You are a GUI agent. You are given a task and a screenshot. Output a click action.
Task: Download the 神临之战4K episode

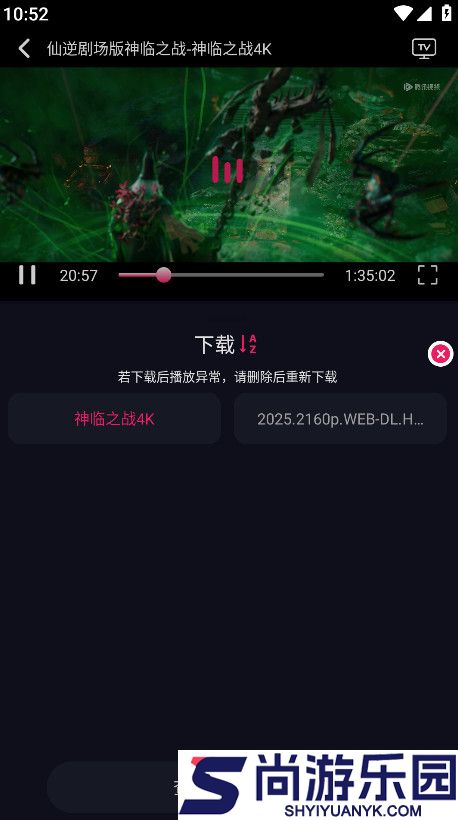[114, 419]
